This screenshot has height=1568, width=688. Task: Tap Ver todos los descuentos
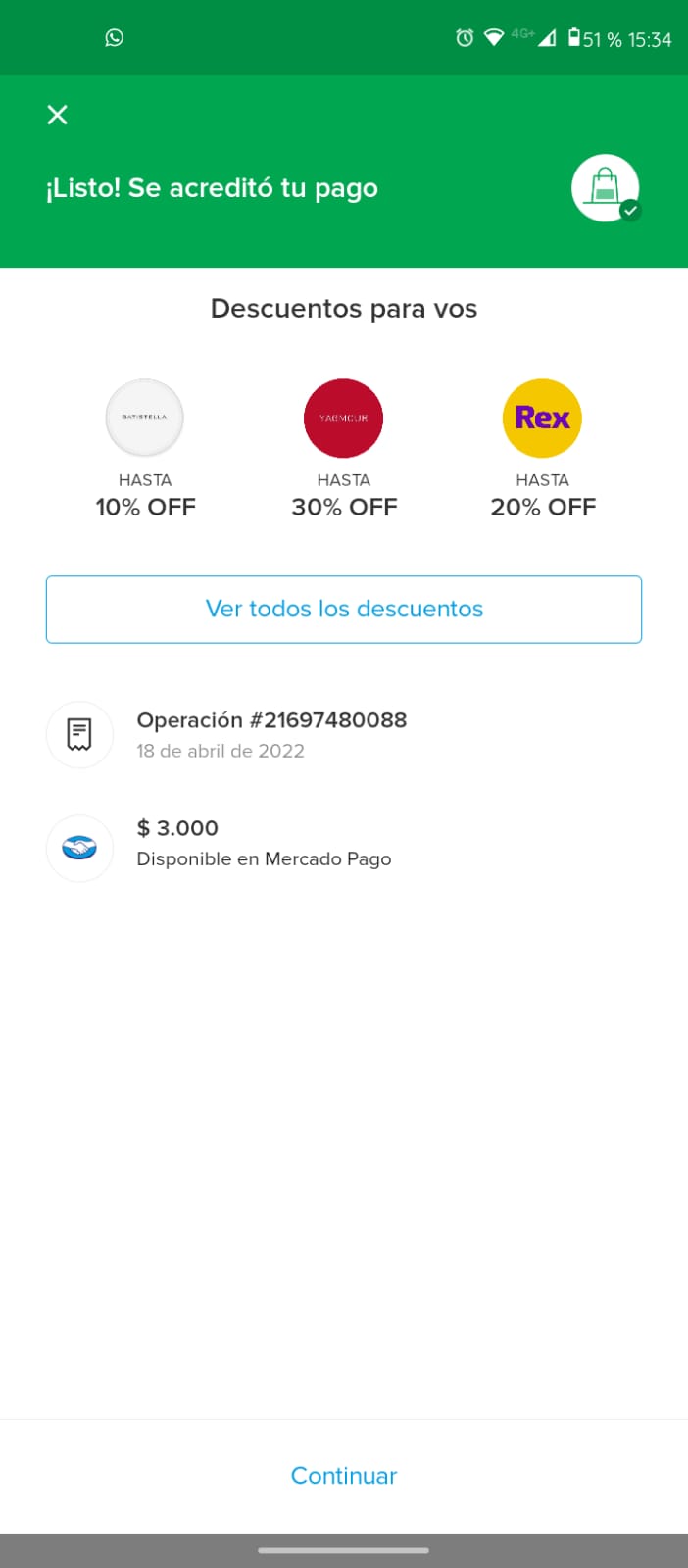[x=344, y=610]
